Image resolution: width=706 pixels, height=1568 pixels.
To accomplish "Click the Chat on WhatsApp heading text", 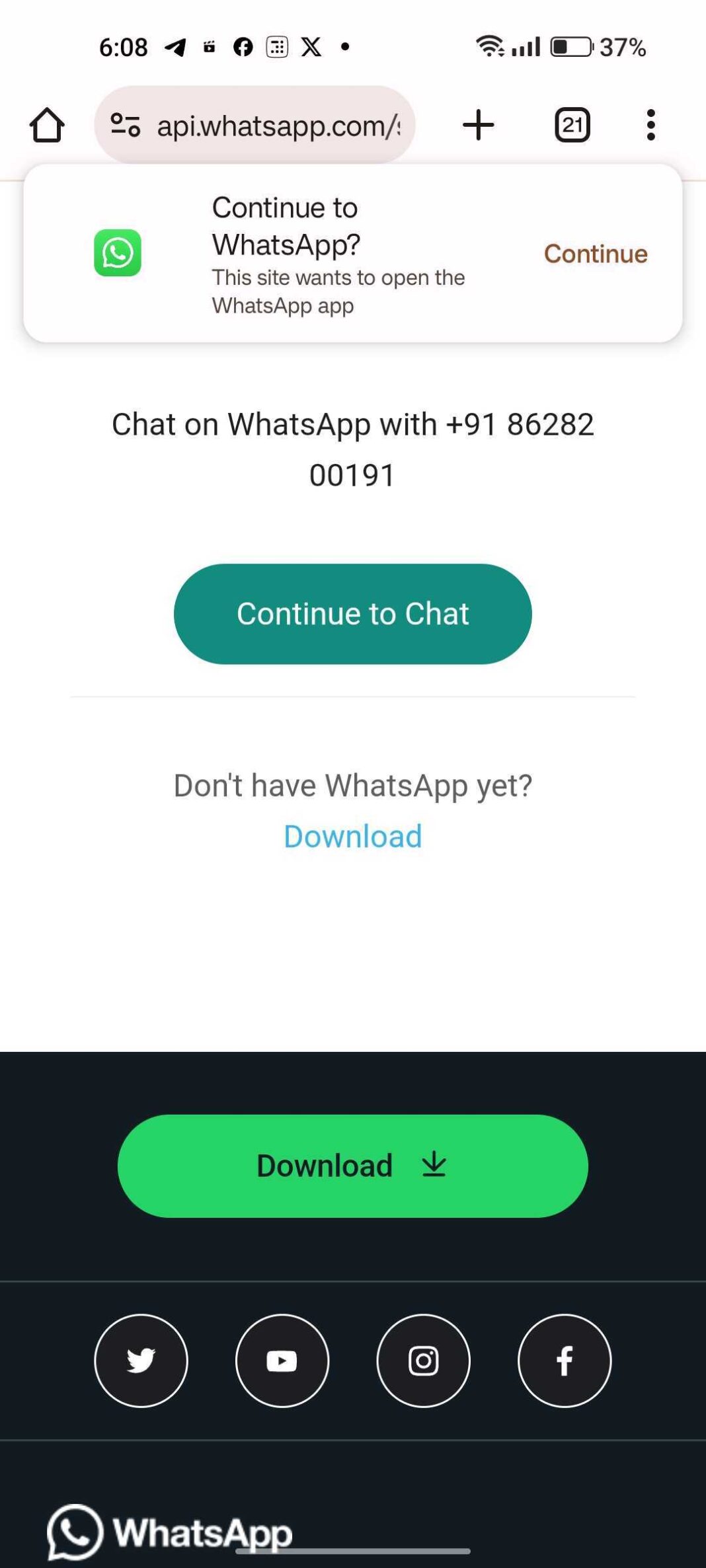I will tap(353, 424).
